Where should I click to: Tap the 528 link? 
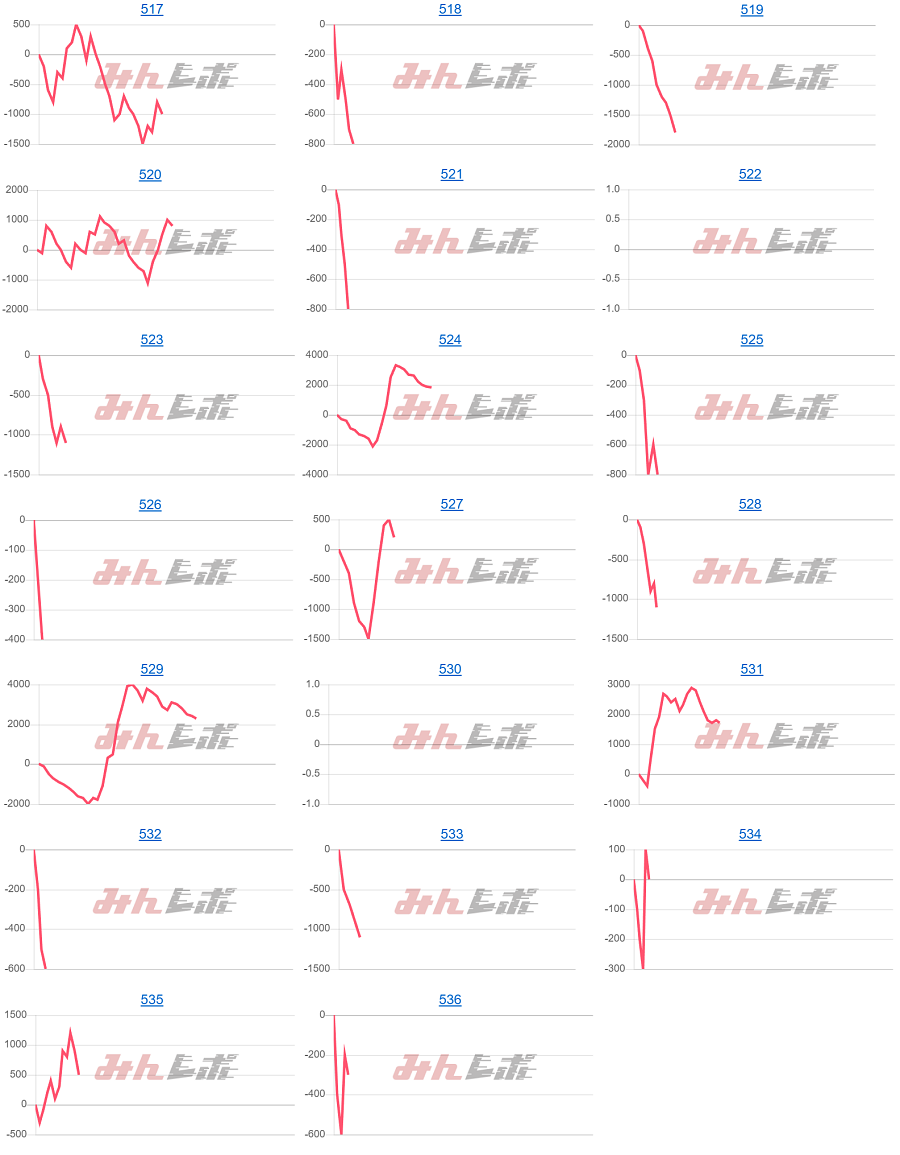click(x=750, y=504)
